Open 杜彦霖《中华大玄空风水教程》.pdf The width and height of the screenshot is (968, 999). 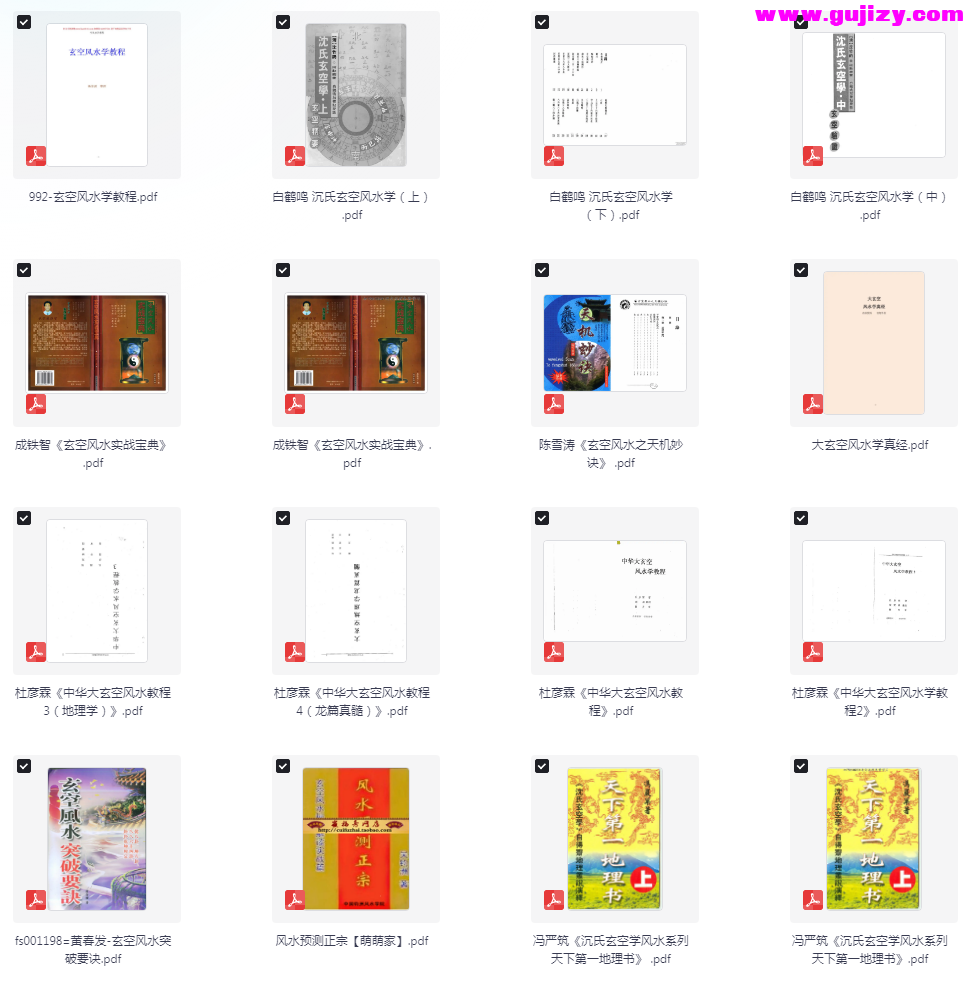(x=615, y=591)
